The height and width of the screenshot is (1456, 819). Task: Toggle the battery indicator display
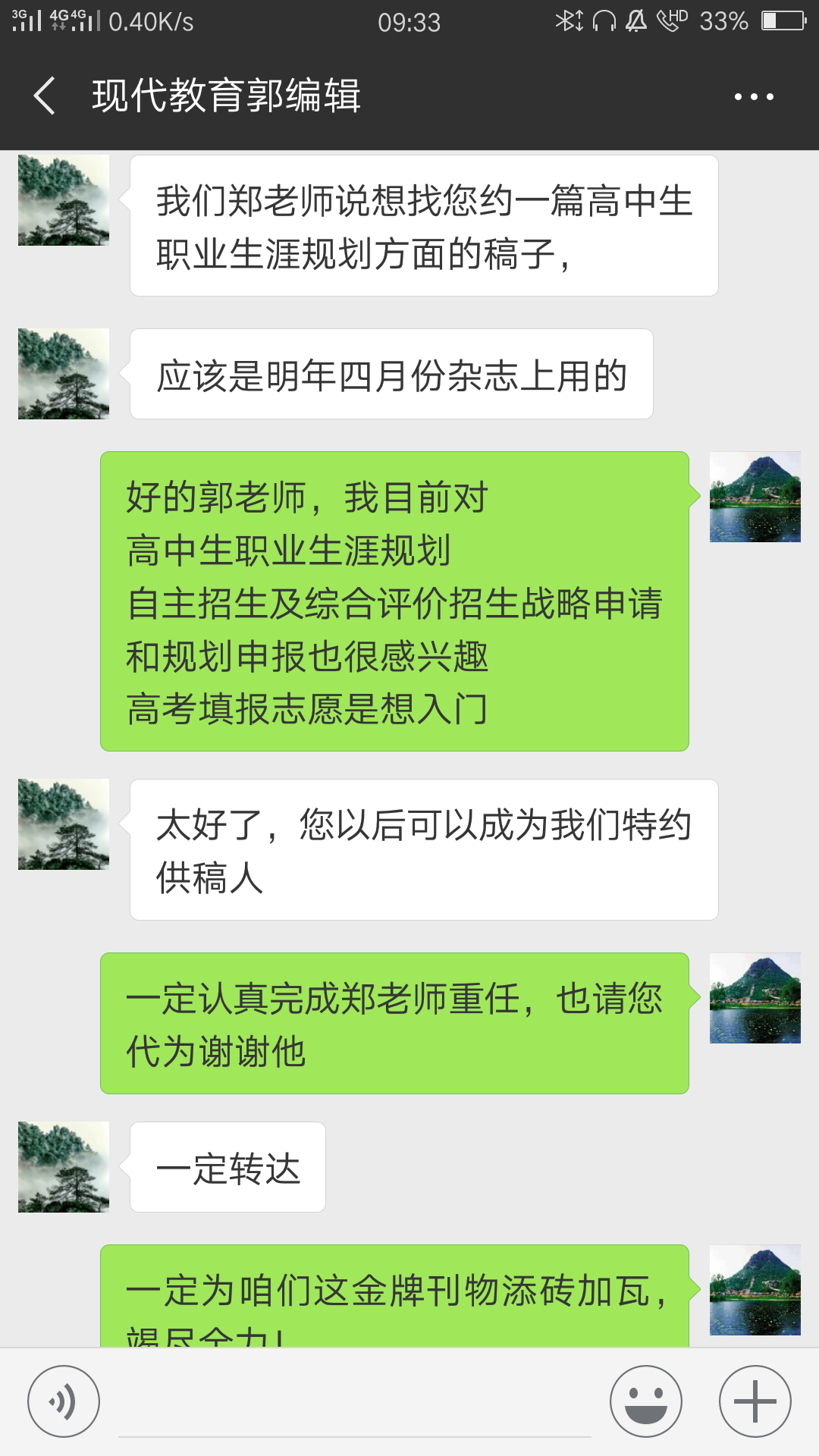coord(783,23)
